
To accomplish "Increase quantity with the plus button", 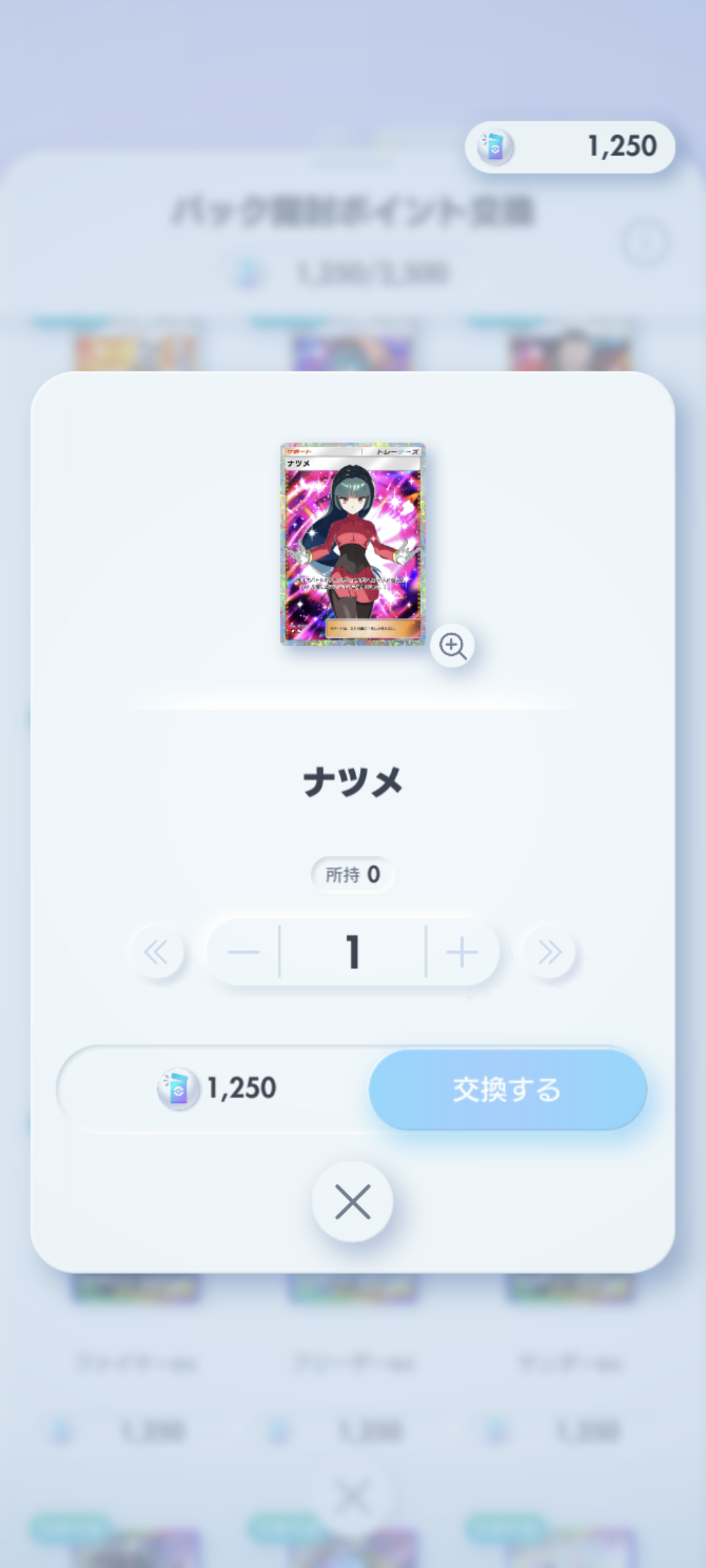I will coord(462,952).
